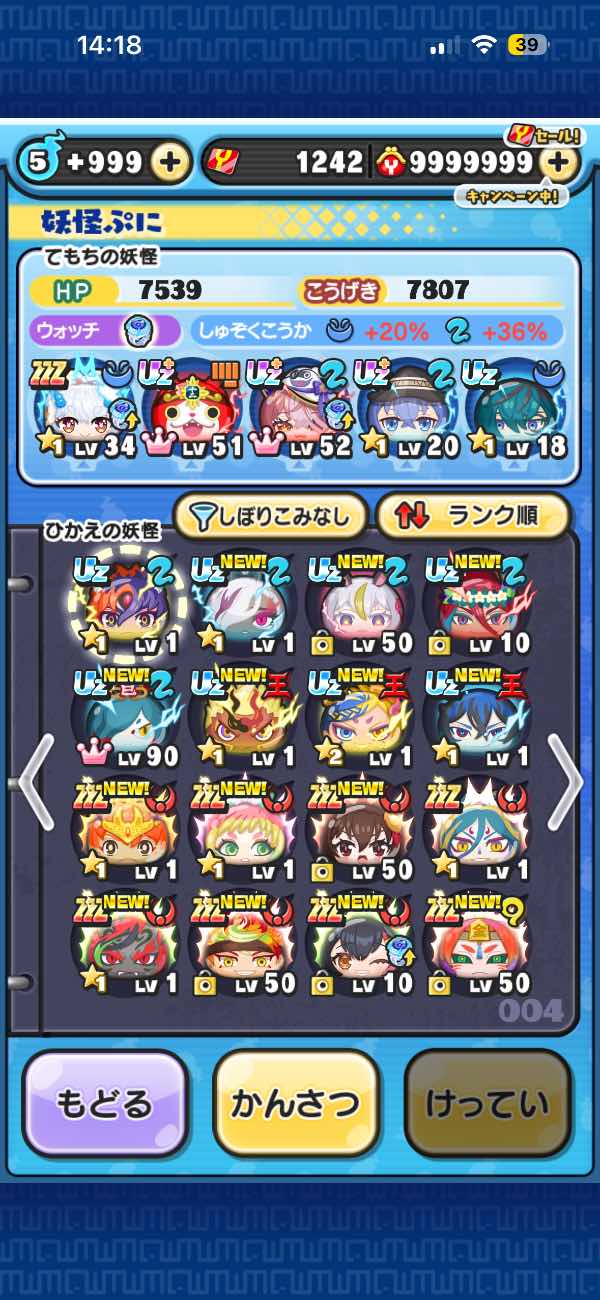Tap the もどる back button
Image resolution: width=600 pixels, height=1300 pixels.
pyautogui.click(x=106, y=1103)
